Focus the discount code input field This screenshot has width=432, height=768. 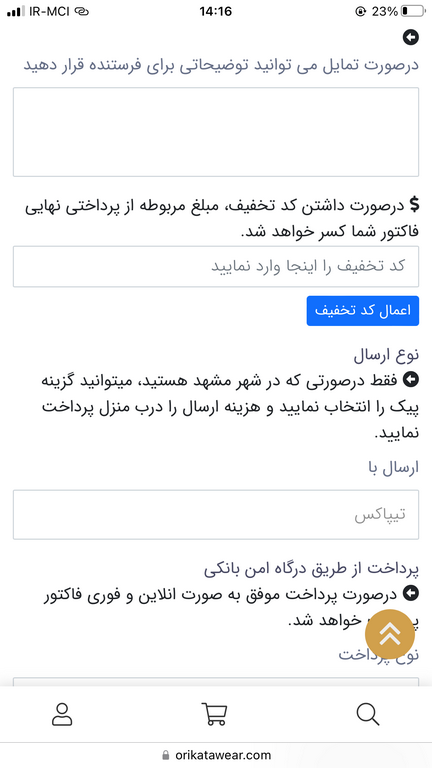216,266
